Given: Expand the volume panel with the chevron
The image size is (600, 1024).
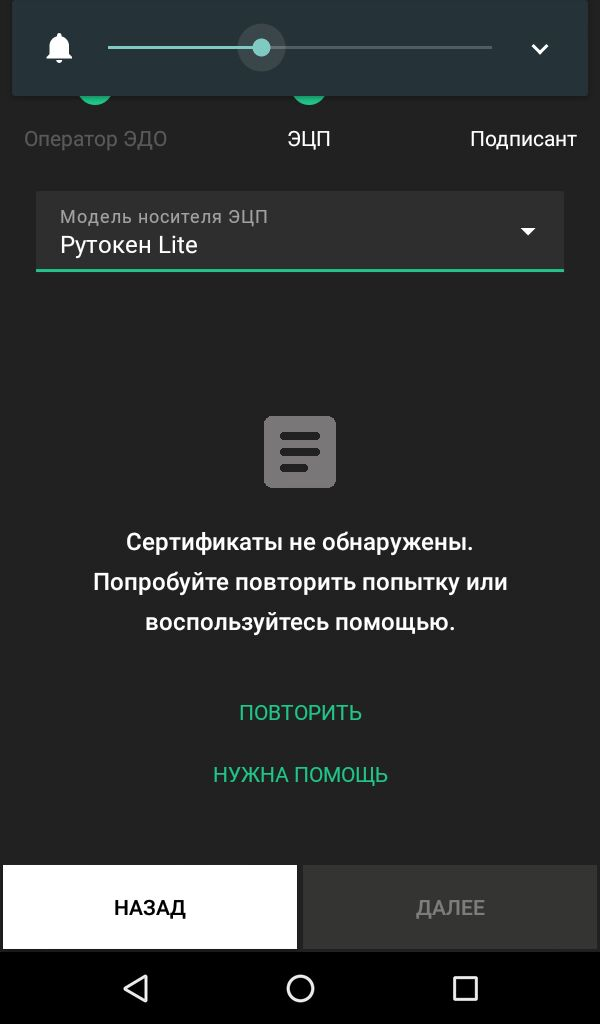Looking at the screenshot, I should pos(539,48).
